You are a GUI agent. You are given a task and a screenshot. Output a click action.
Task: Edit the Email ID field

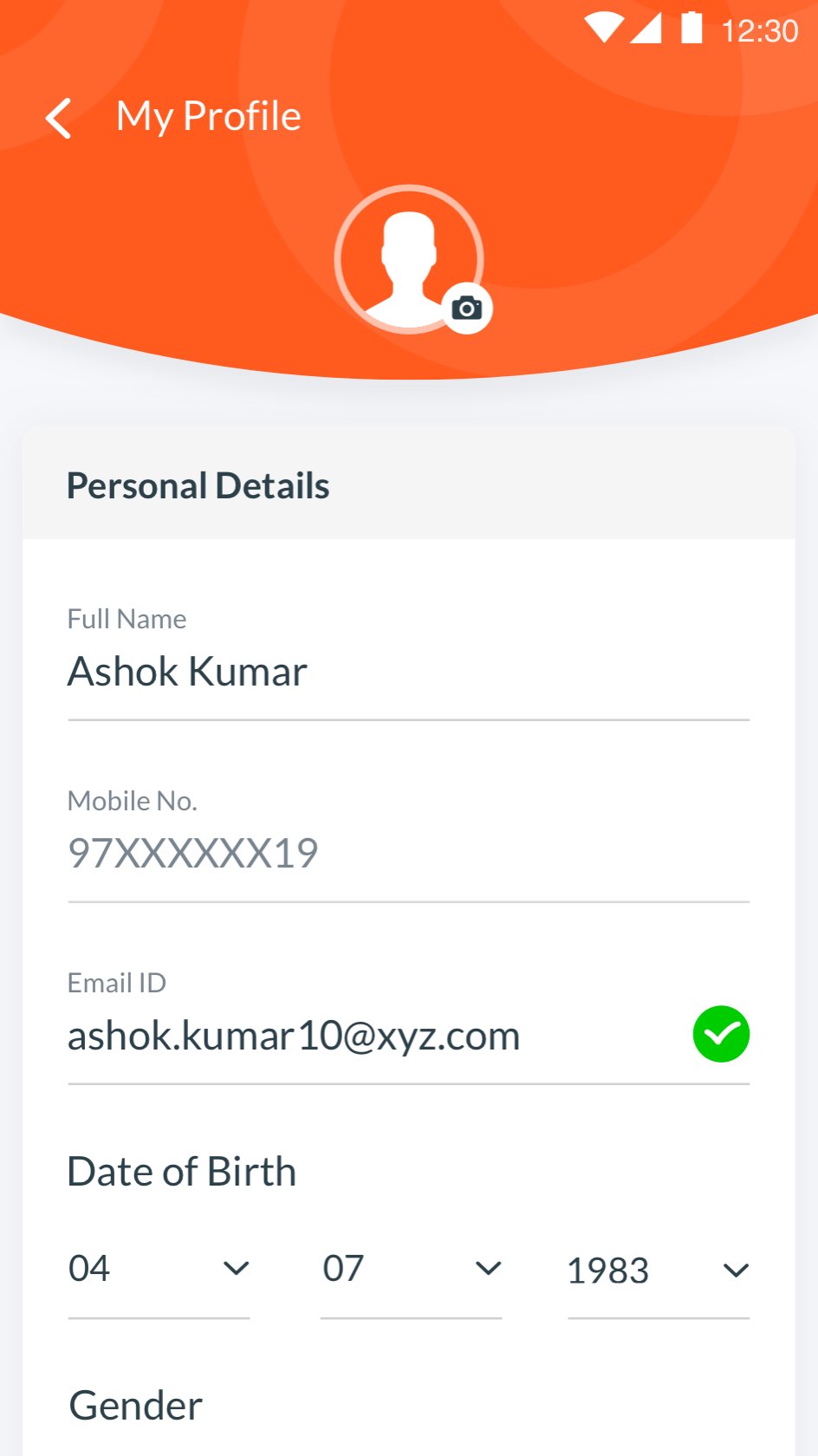(x=373, y=1036)
